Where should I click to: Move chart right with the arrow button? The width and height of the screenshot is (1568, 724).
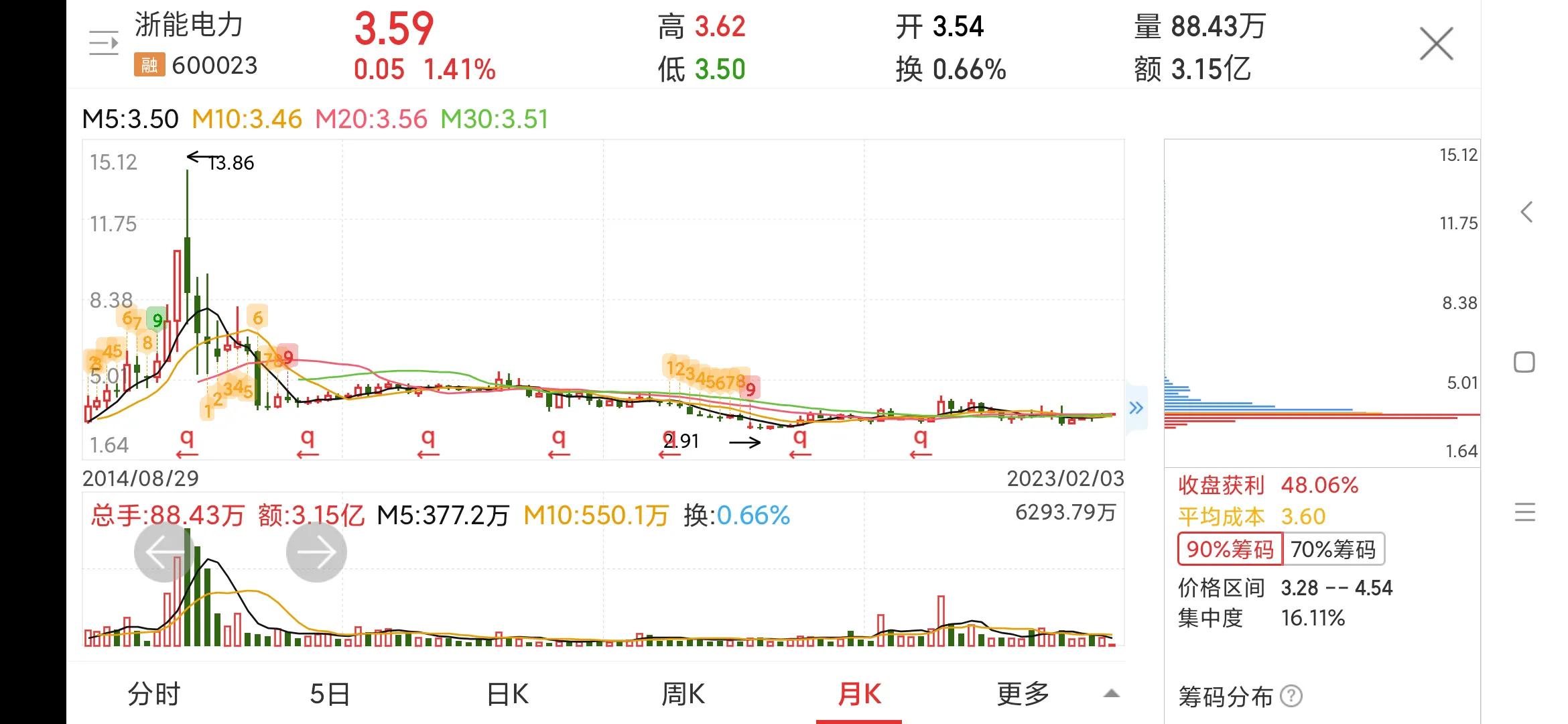316,552
